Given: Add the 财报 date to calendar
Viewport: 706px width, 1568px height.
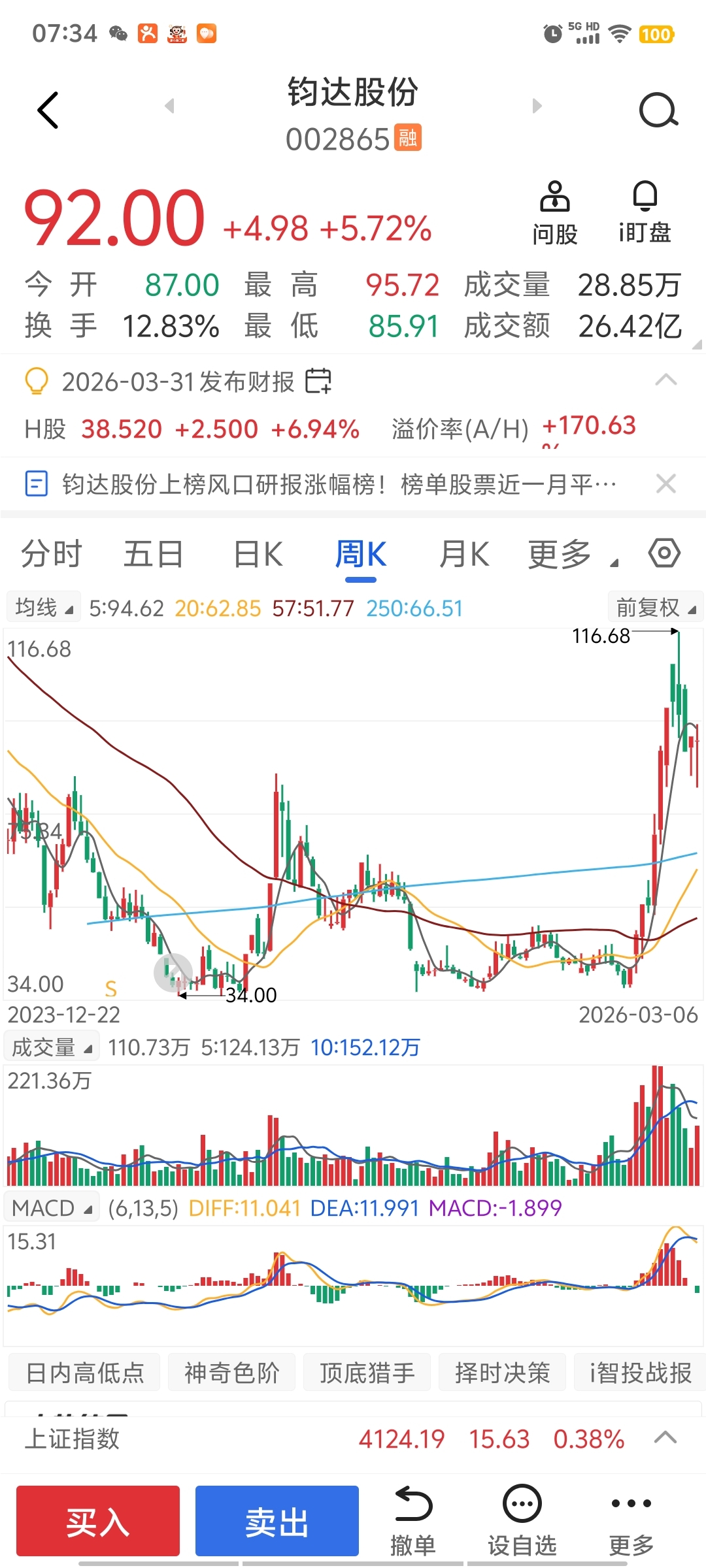Looking at the screenshot, I should point(320,380).
